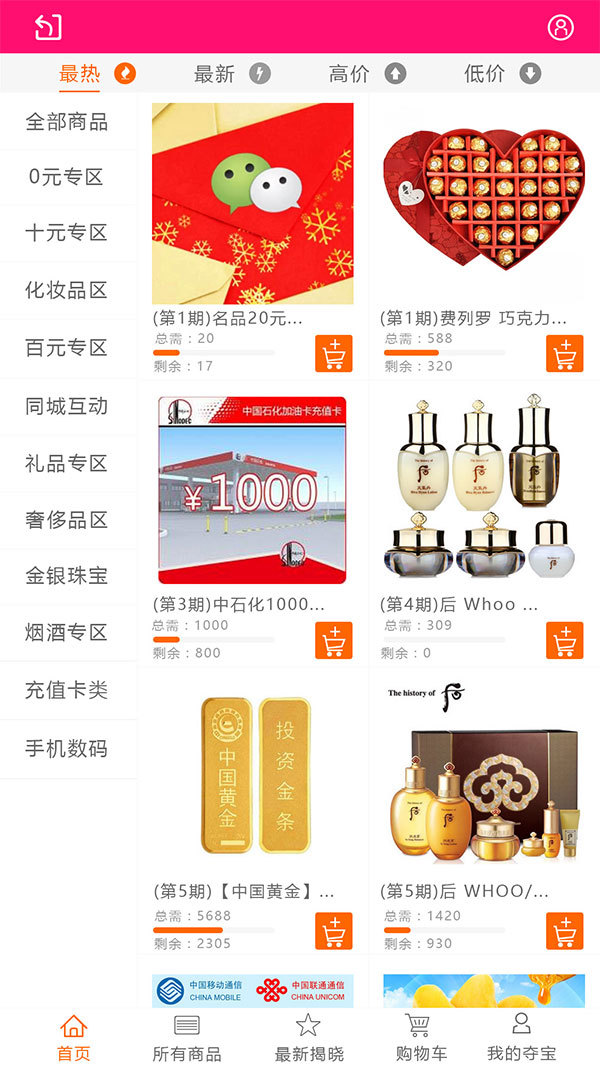Switch to the 所有商品 tab
The image size is (600, 1067).
(186, 1038)
